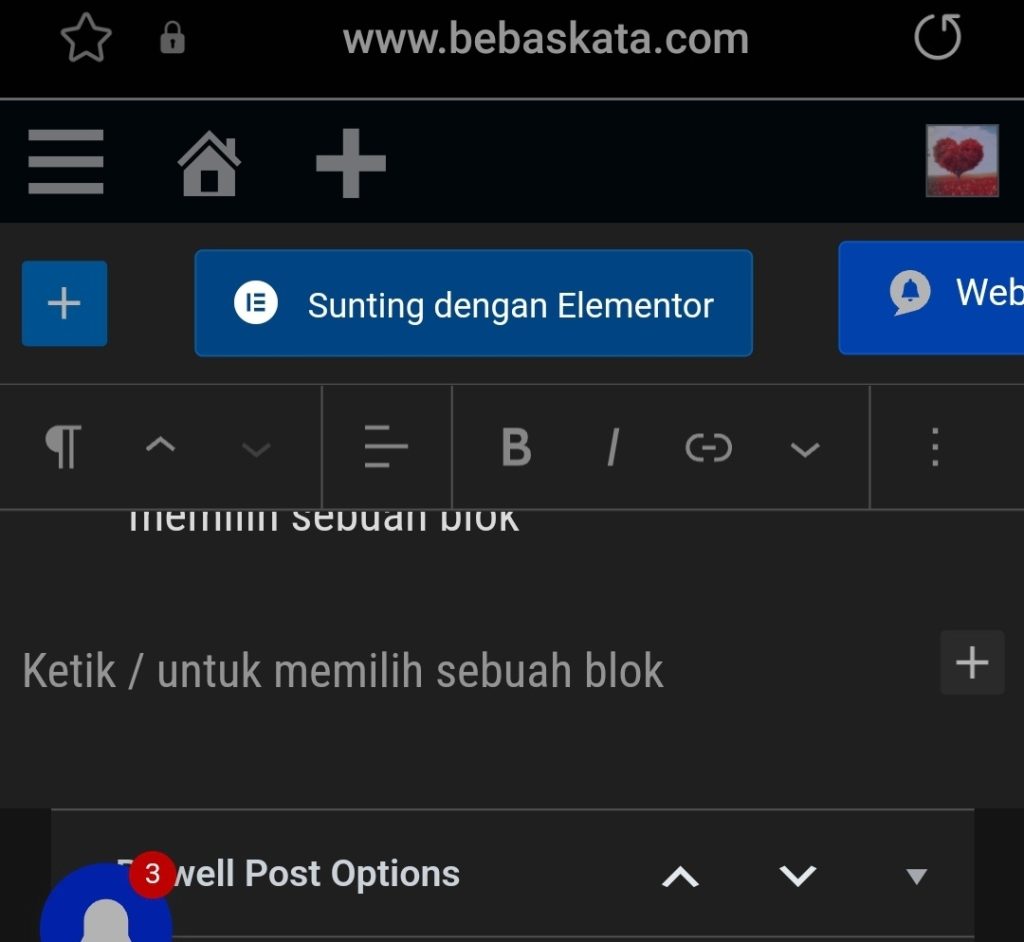The width and height of the screenshot is (1024, 942).
Task: Bookmark this page with the star icon
Action: pyautogui.click(x=85, y=39)
